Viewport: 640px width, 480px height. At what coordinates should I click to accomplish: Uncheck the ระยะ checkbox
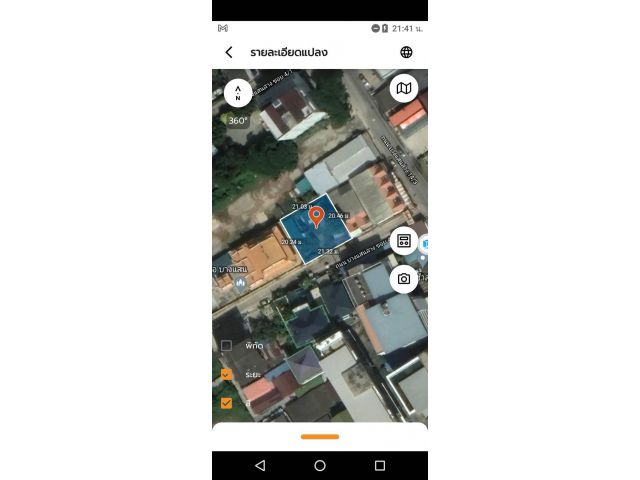click(x=226, y=374)
